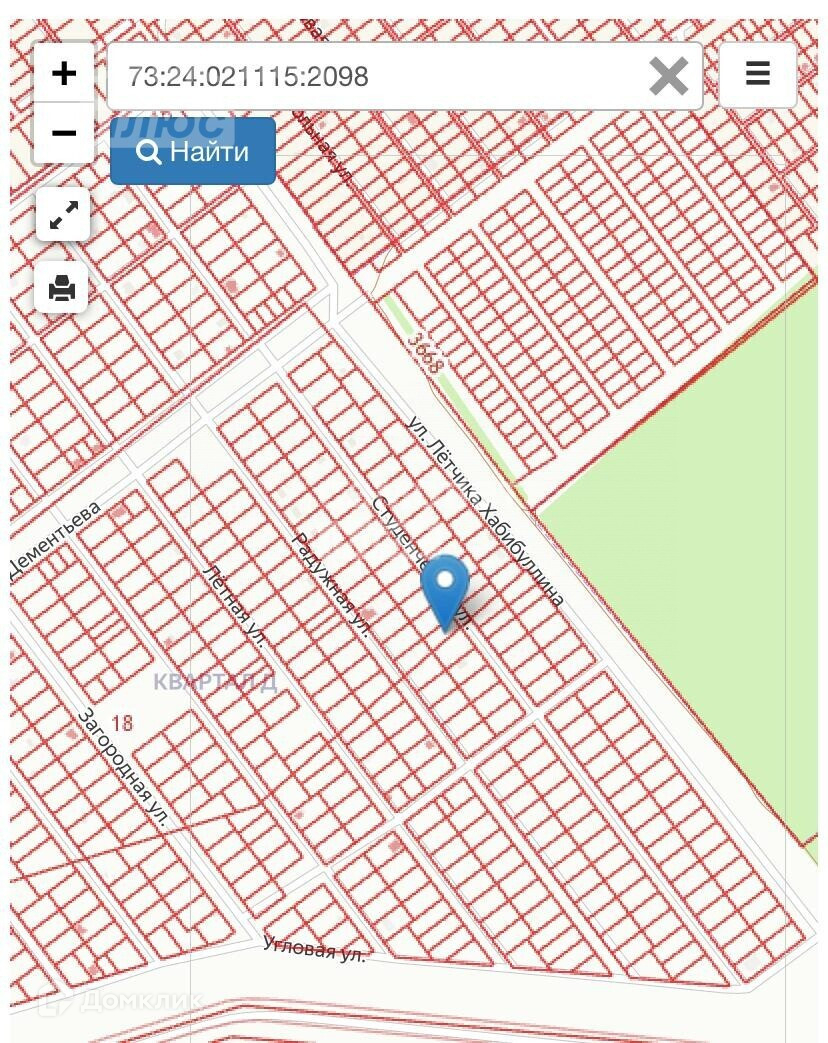Expand the map to fullscreen
This screenshot has height=1043, width=828.
pos(63,216)
